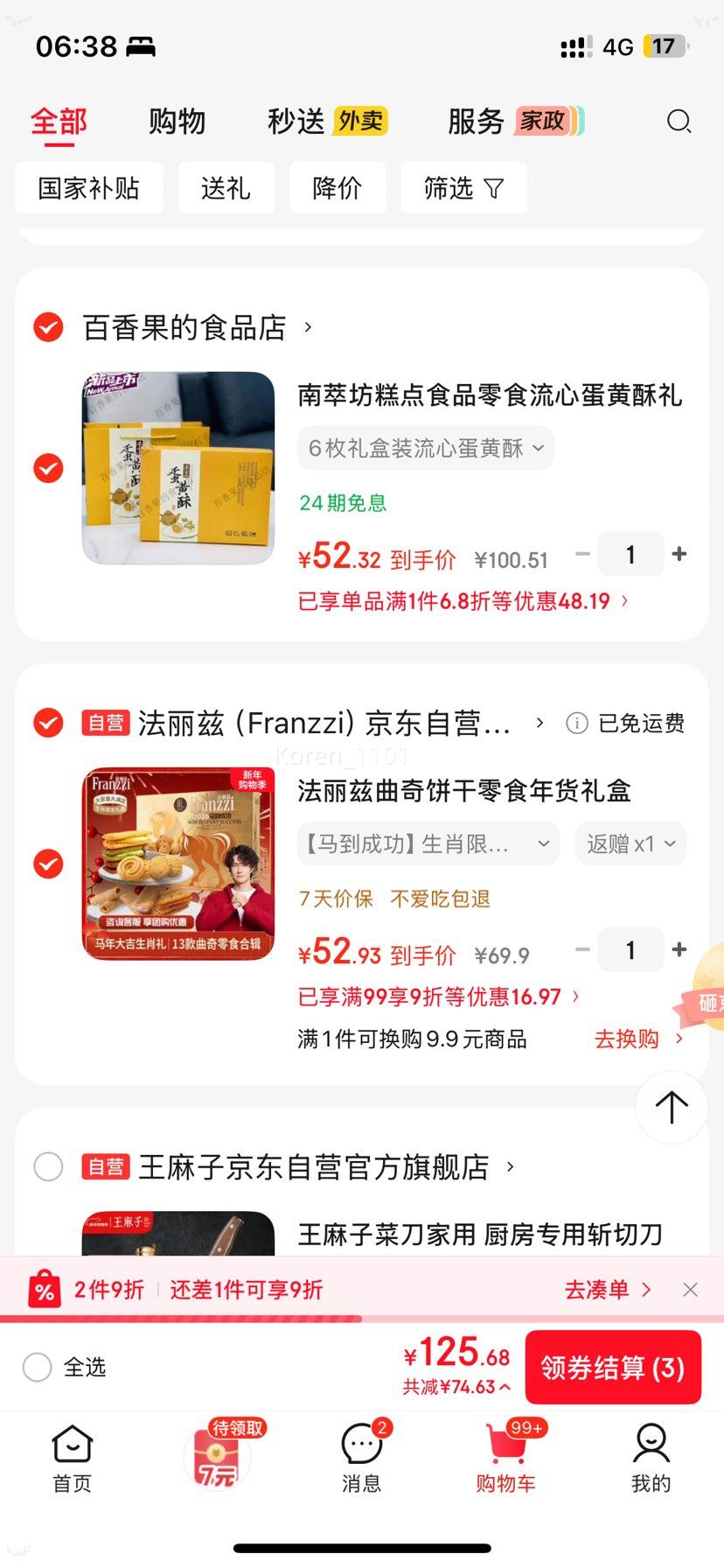Toggle the 全选 select-all checkbox
Viewport: 724px width, 1568px height.
pyautogui.click(x=37, y=1367)
